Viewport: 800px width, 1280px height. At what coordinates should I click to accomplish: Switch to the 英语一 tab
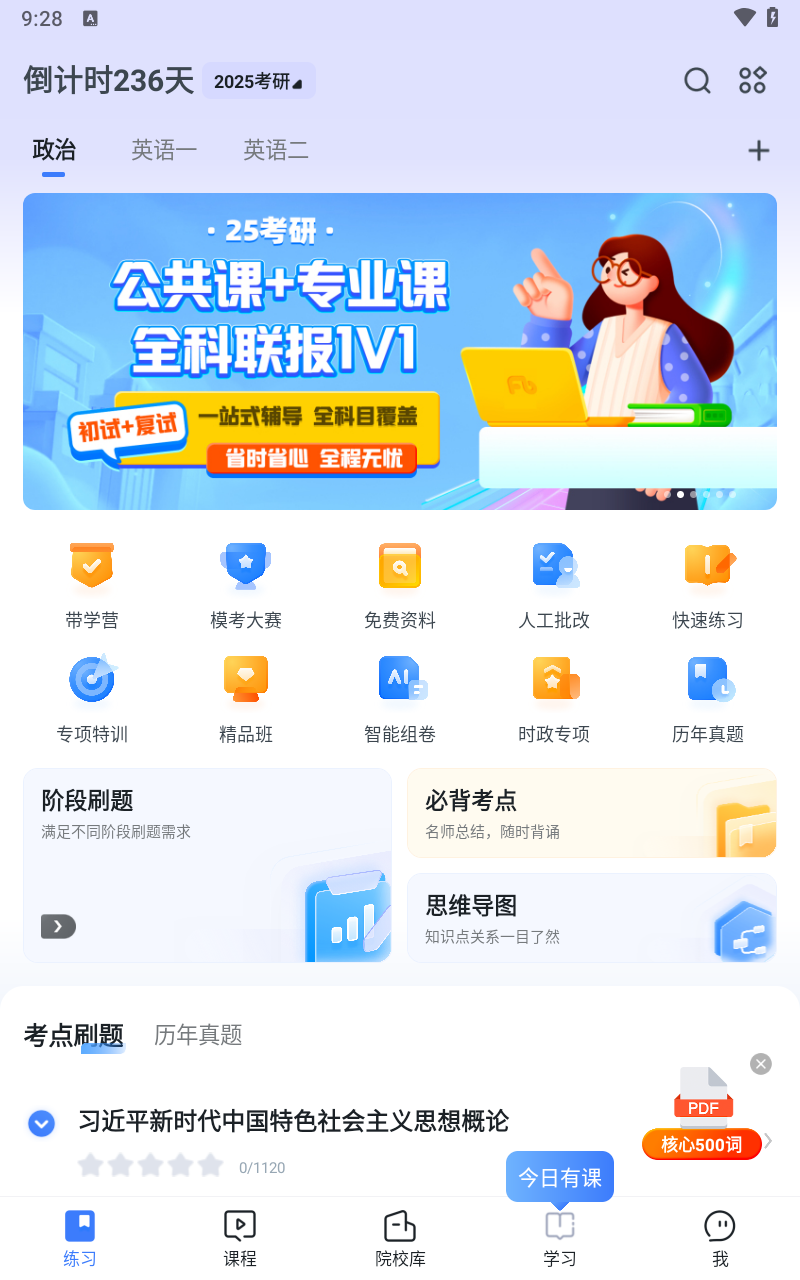point(164,150)
